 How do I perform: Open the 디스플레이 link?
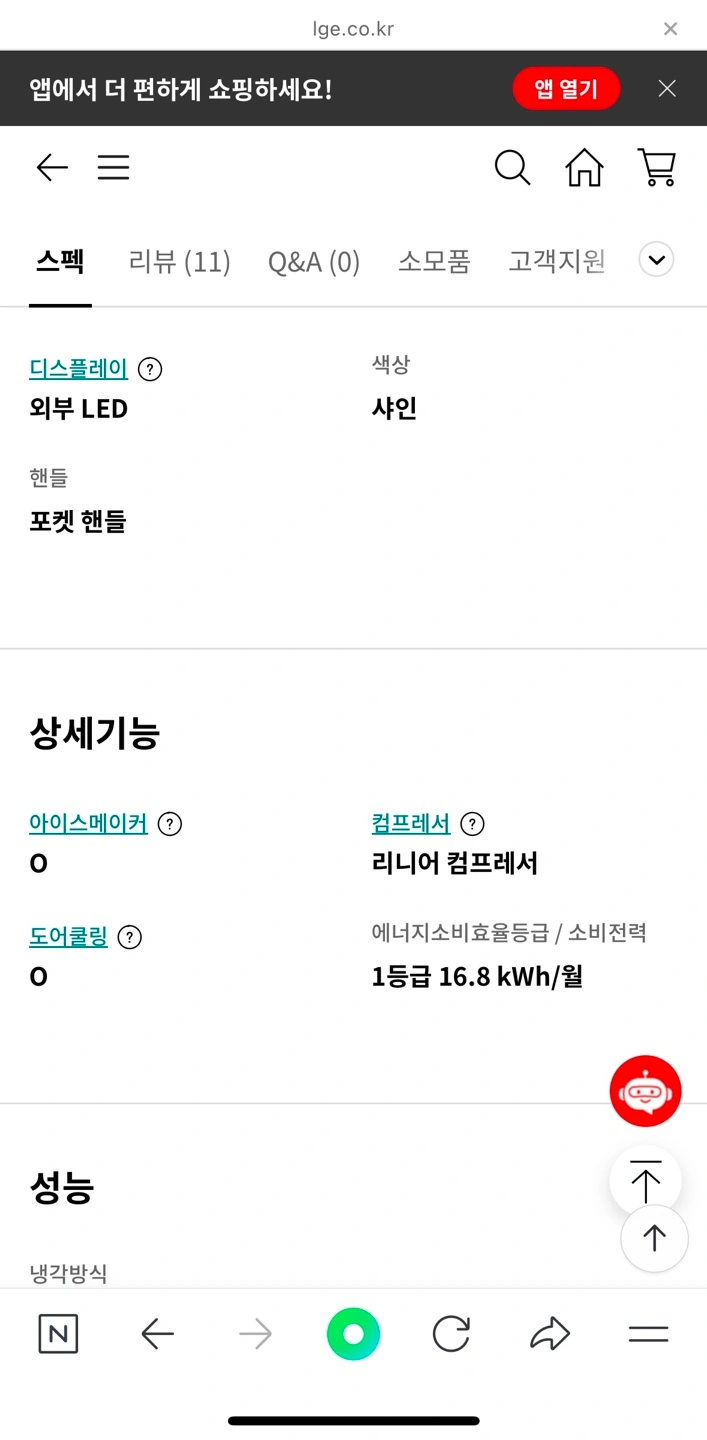tap(79, 369)
